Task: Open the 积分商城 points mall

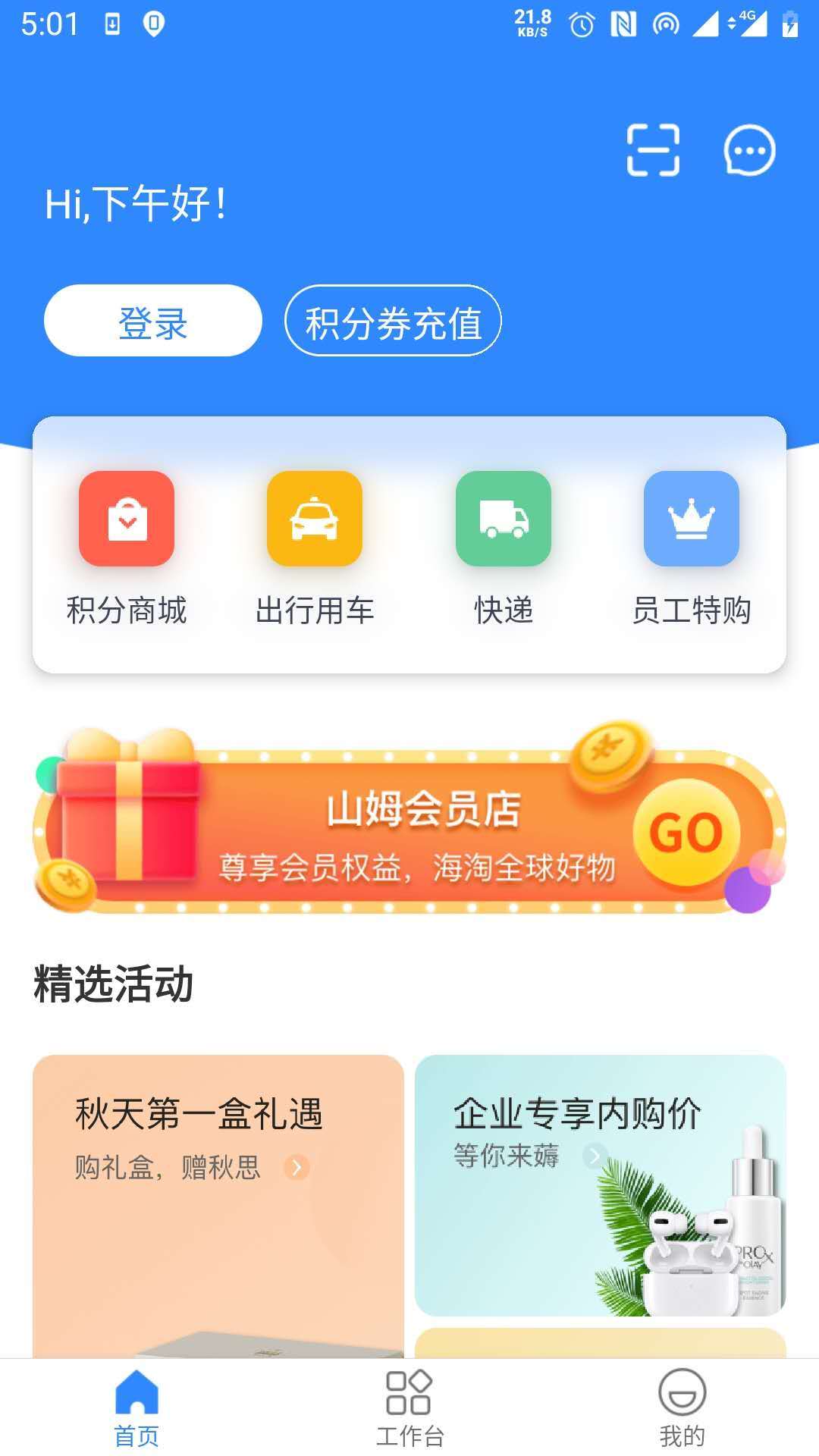Action: point(127,546)
